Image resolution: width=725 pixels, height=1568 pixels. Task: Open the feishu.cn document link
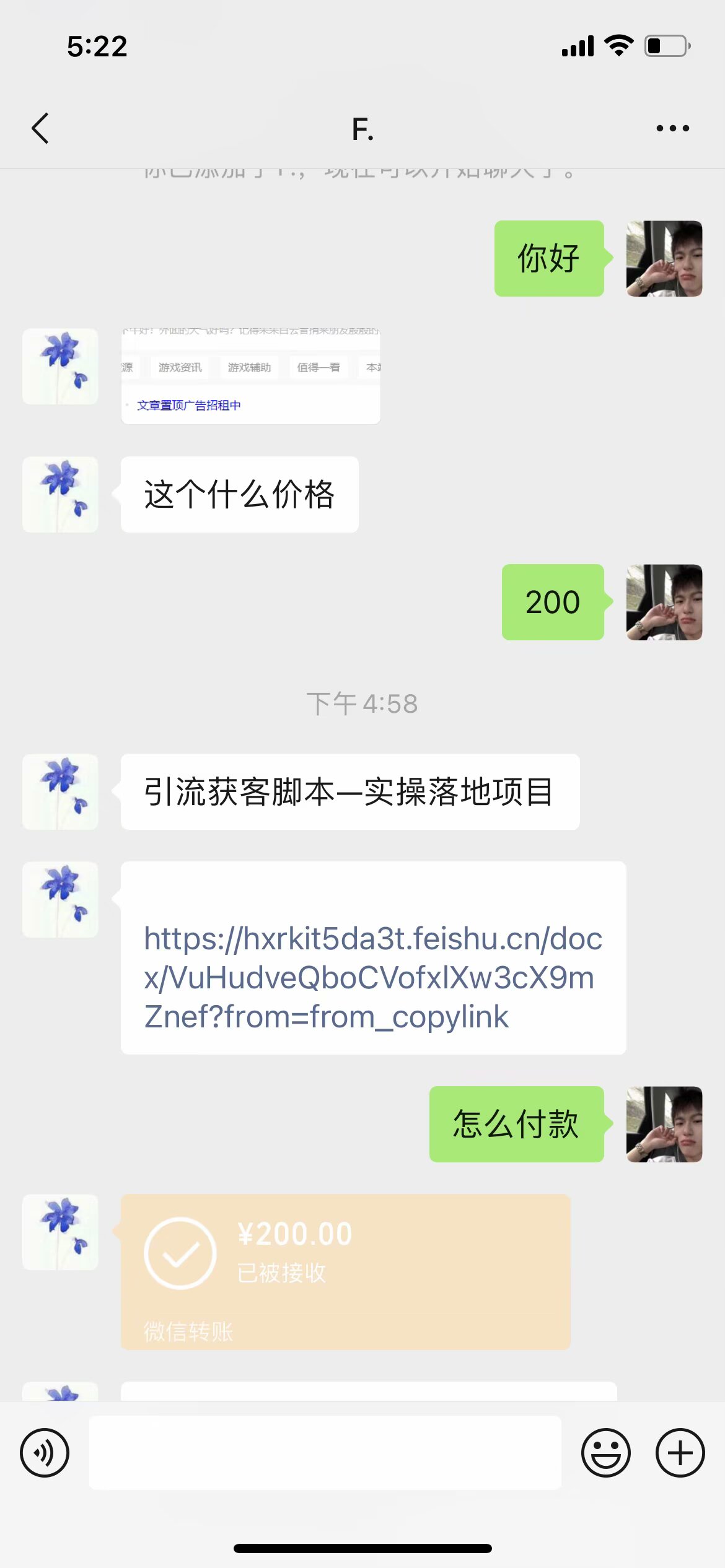tap(373, 977)
